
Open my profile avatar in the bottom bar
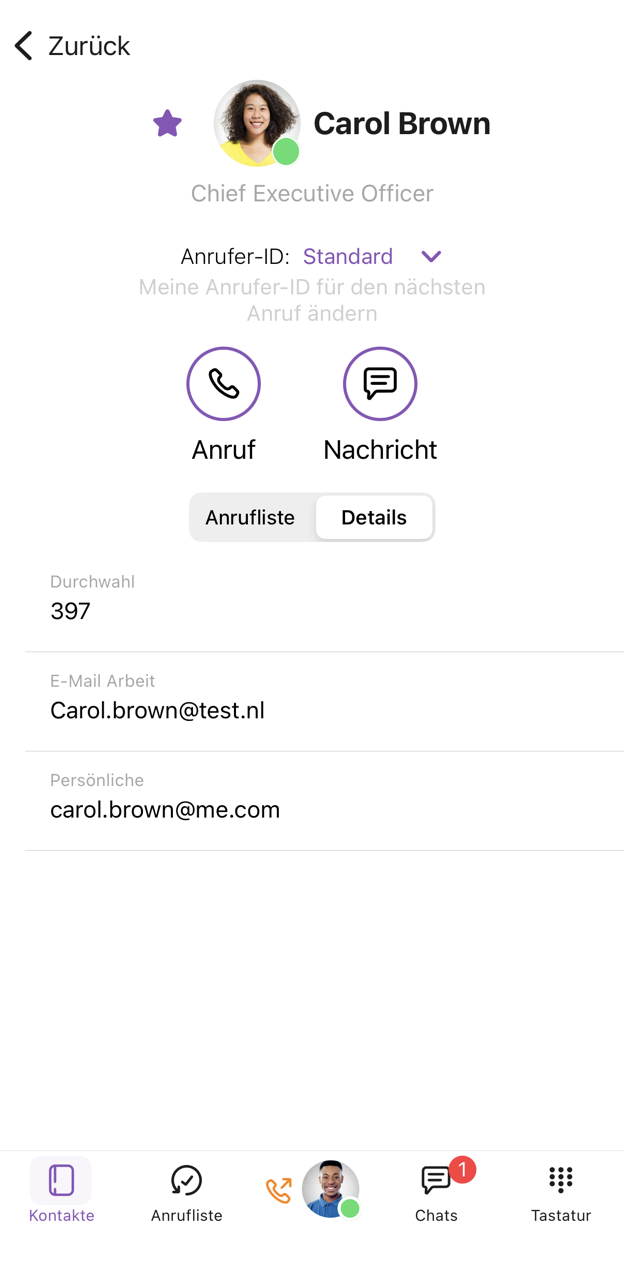(331, 1189)
